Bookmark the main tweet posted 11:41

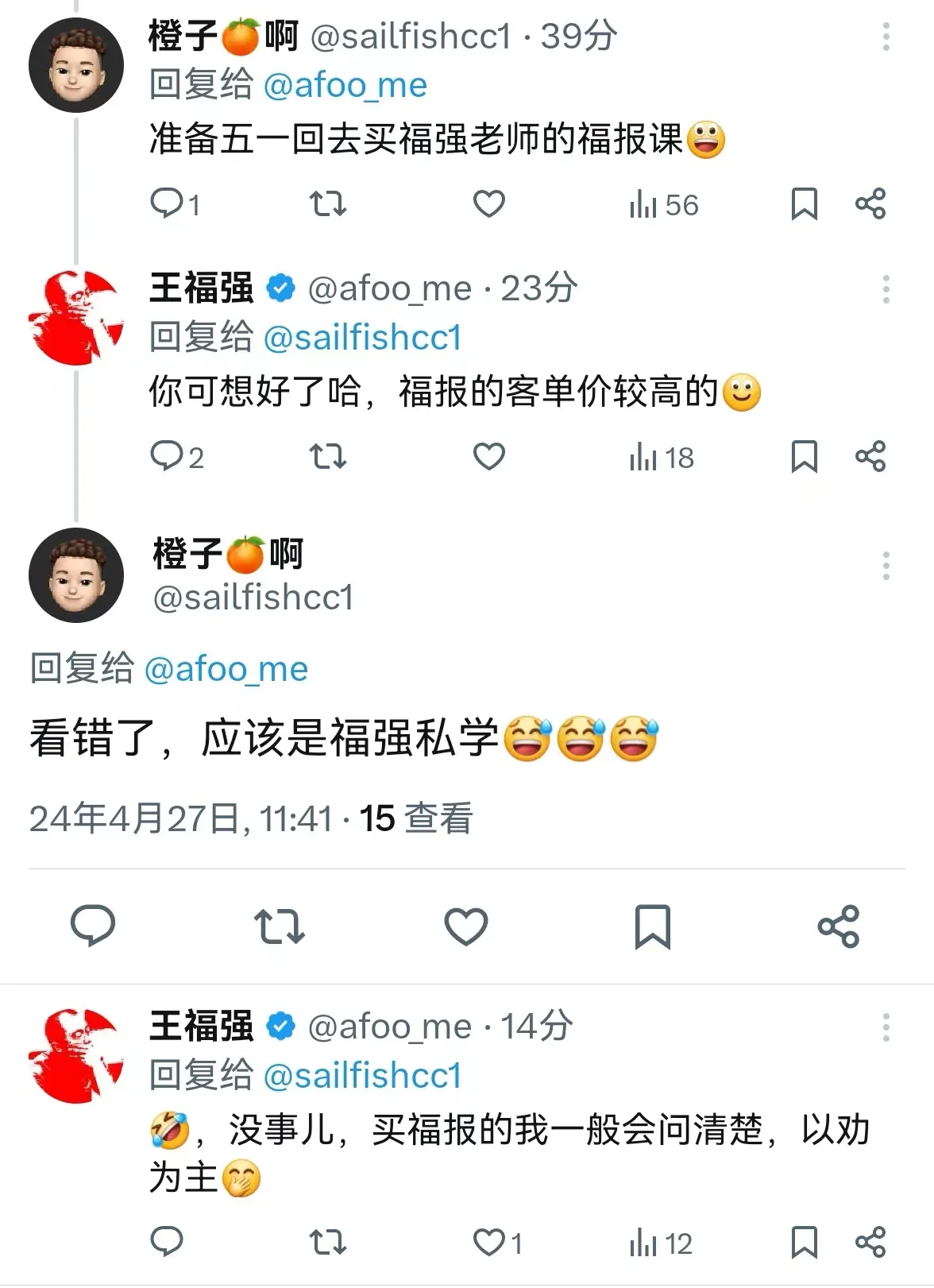[652, 926]
